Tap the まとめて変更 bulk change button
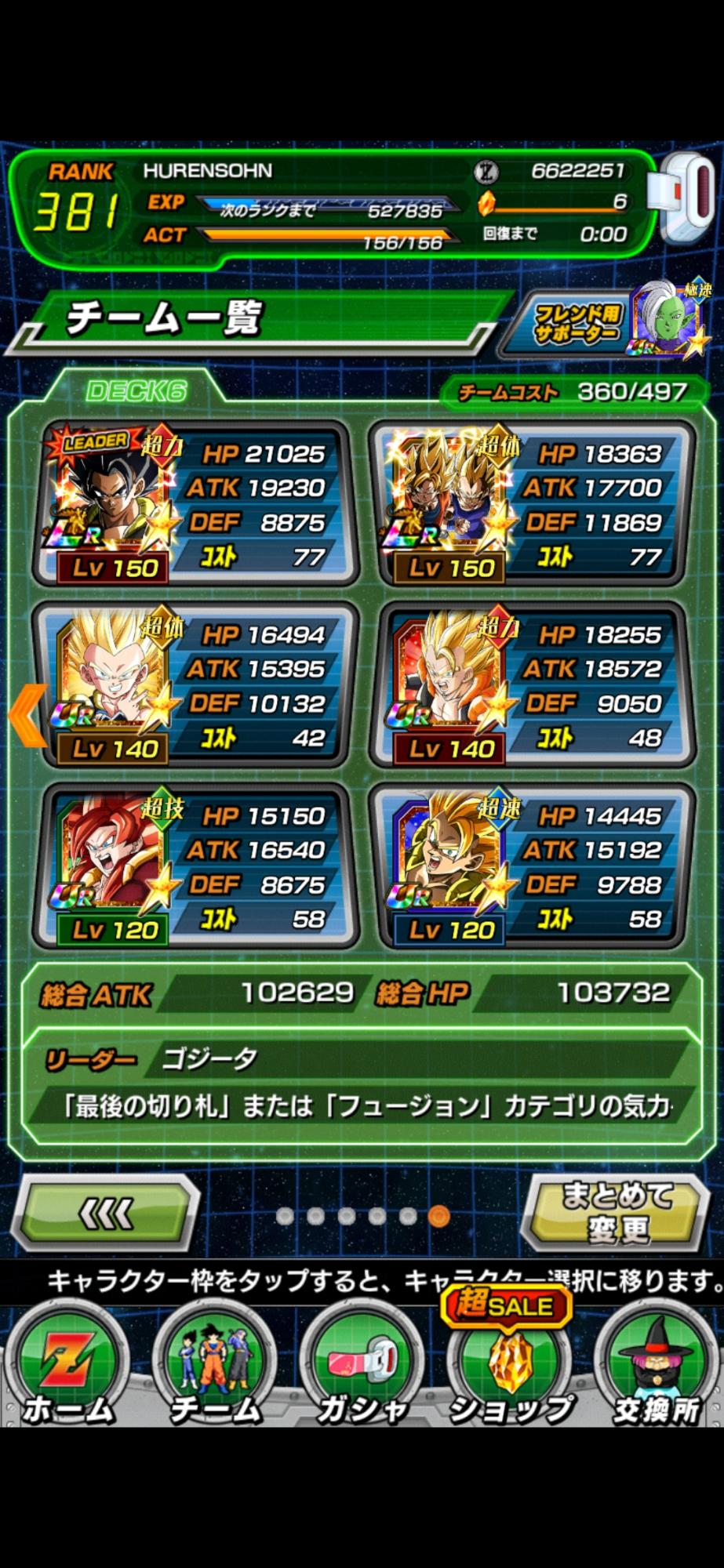Viewport: 724px width, 1568px height. (617, 1213)
